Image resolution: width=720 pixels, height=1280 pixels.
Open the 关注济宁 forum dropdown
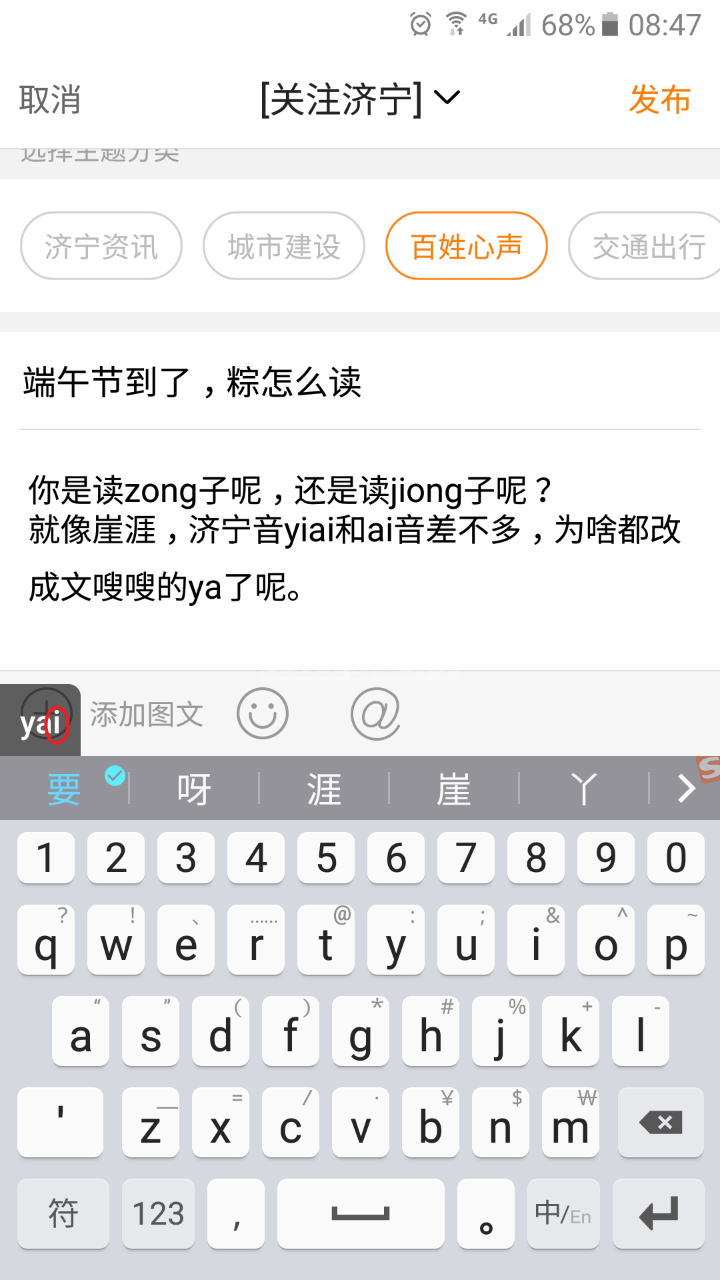tap(360, 100)
